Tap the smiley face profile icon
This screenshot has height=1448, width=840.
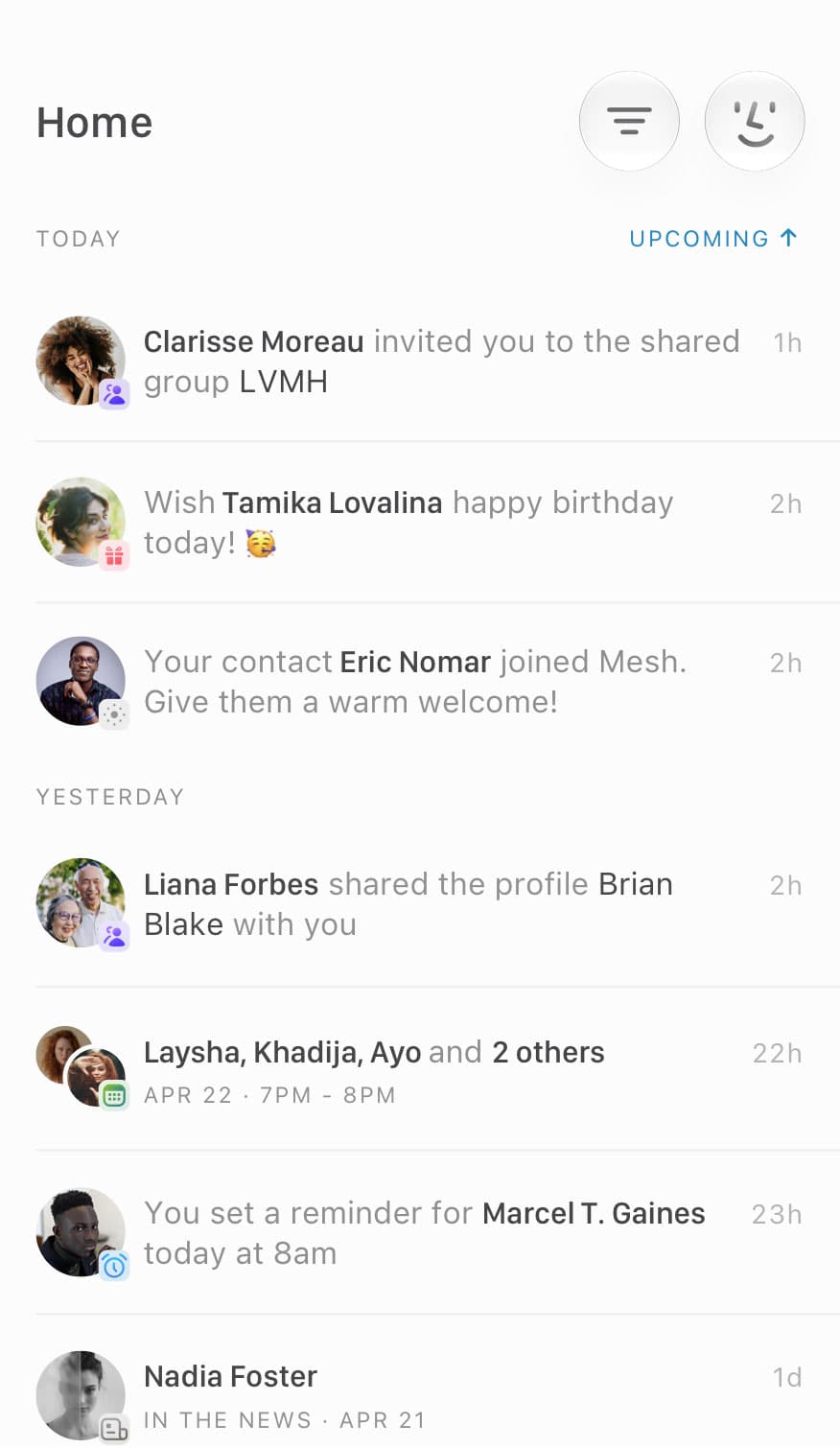click(x=755, y=122)
